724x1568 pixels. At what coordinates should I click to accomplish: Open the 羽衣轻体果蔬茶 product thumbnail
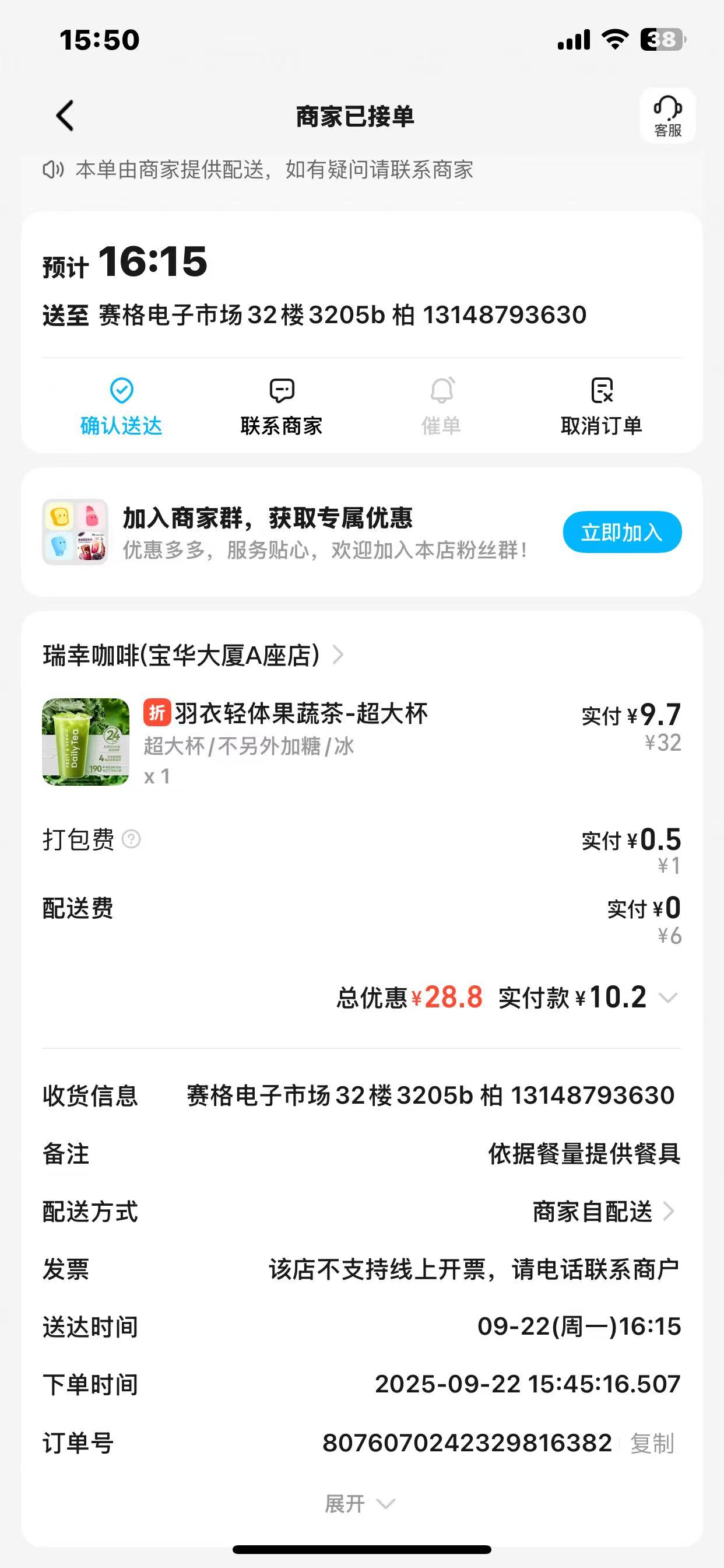pyautogui.click(x=86, y=741)
